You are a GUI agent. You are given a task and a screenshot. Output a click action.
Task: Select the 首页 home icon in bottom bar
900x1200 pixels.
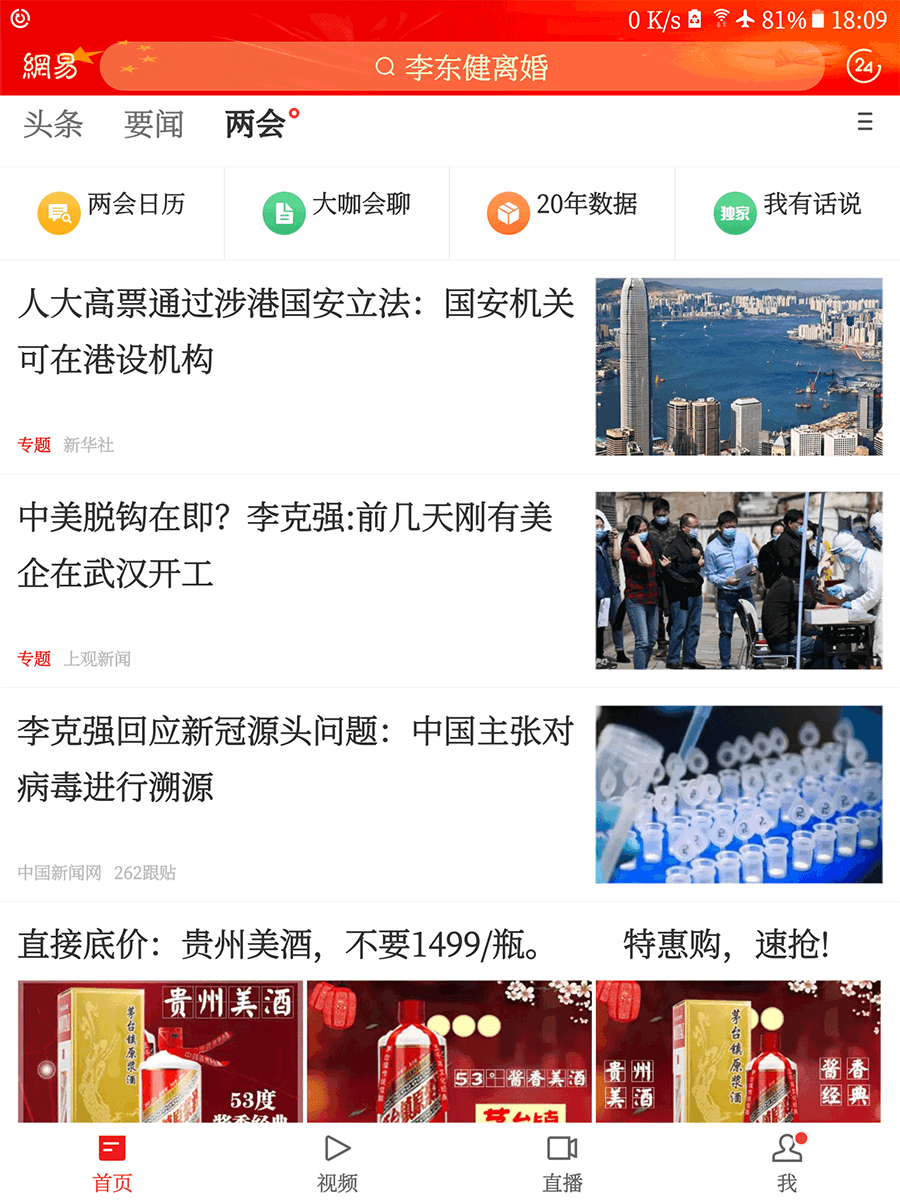pyautogui.click(x=112, y=1150)
